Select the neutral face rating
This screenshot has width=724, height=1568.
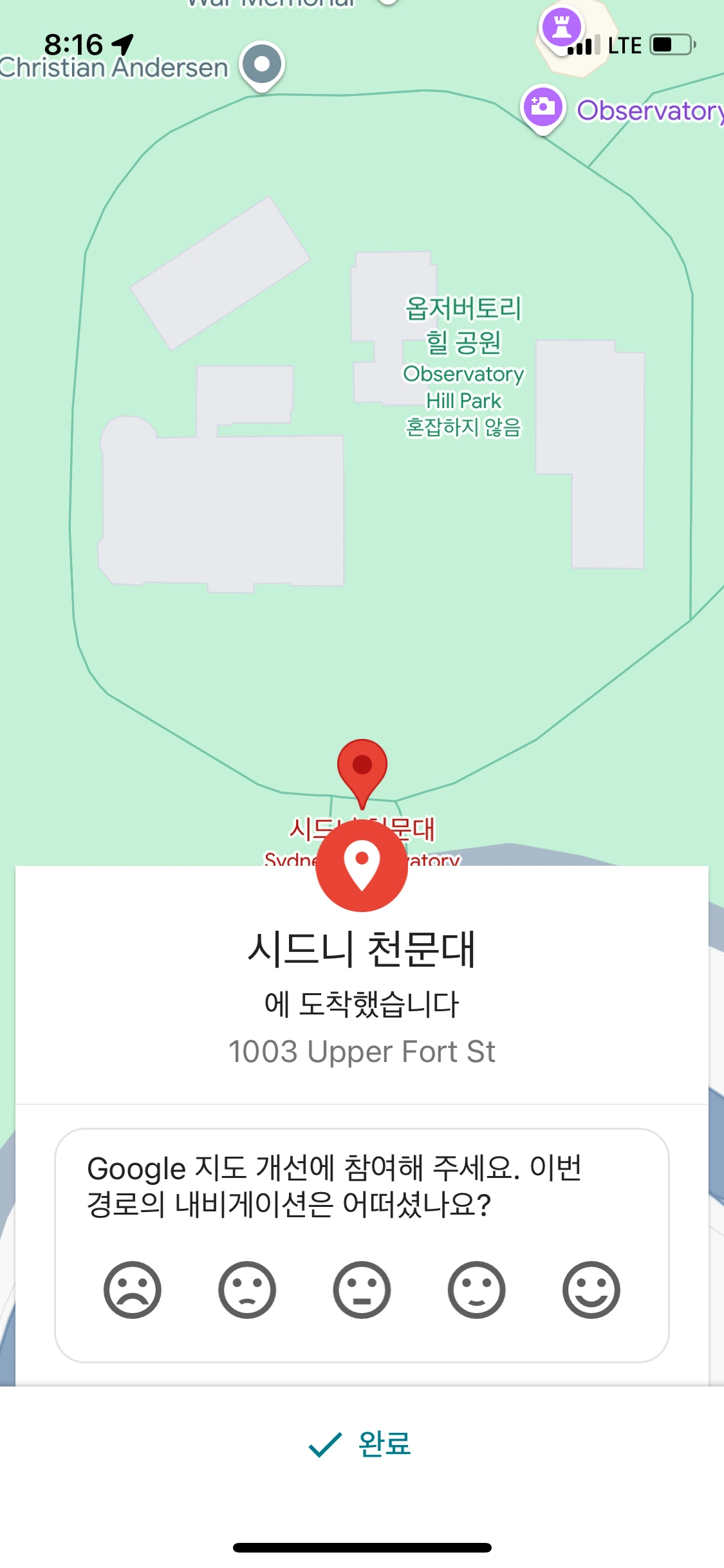click(362, 1289)
